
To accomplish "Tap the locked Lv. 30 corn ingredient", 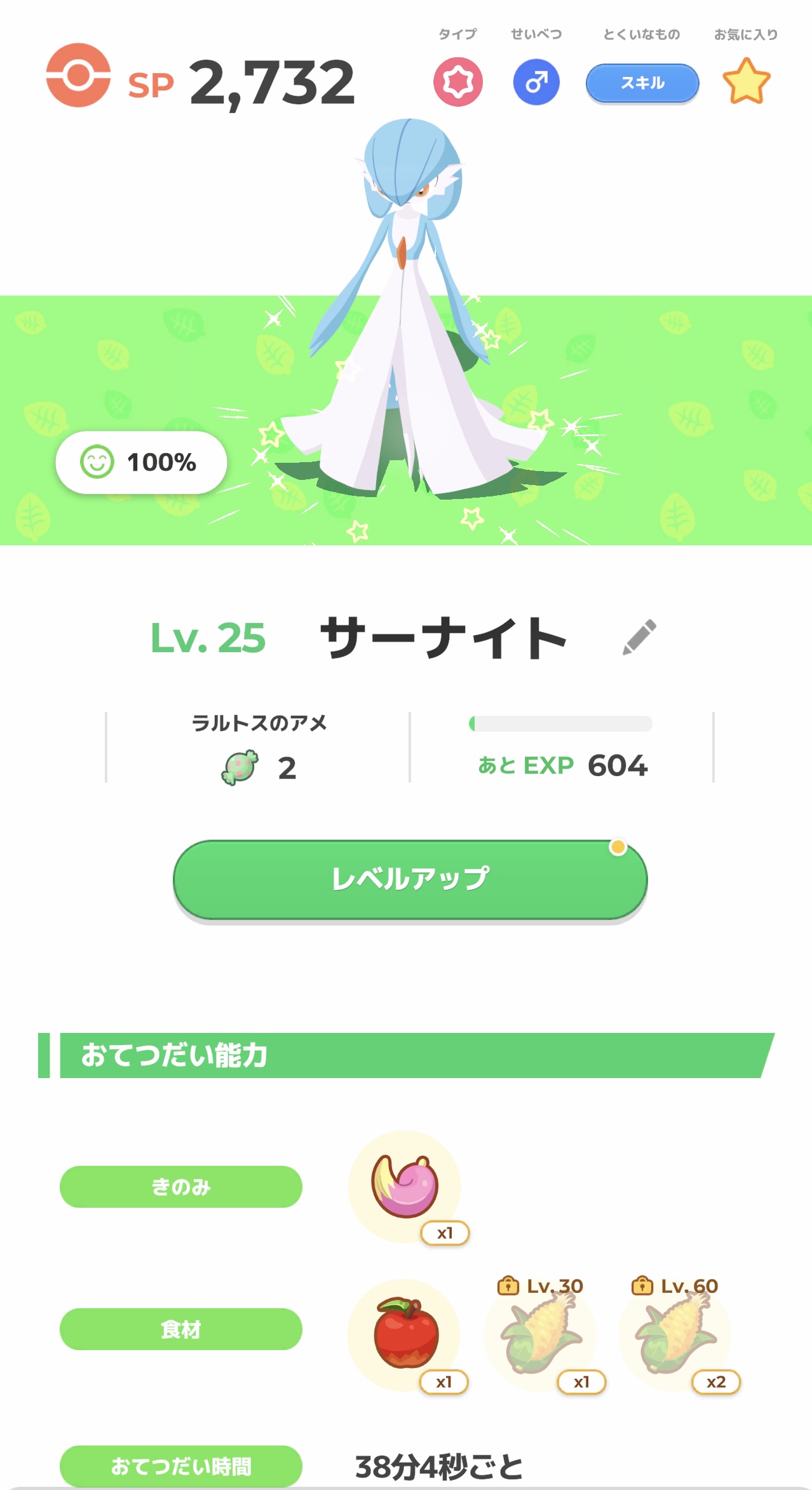I will (541, 1334).
